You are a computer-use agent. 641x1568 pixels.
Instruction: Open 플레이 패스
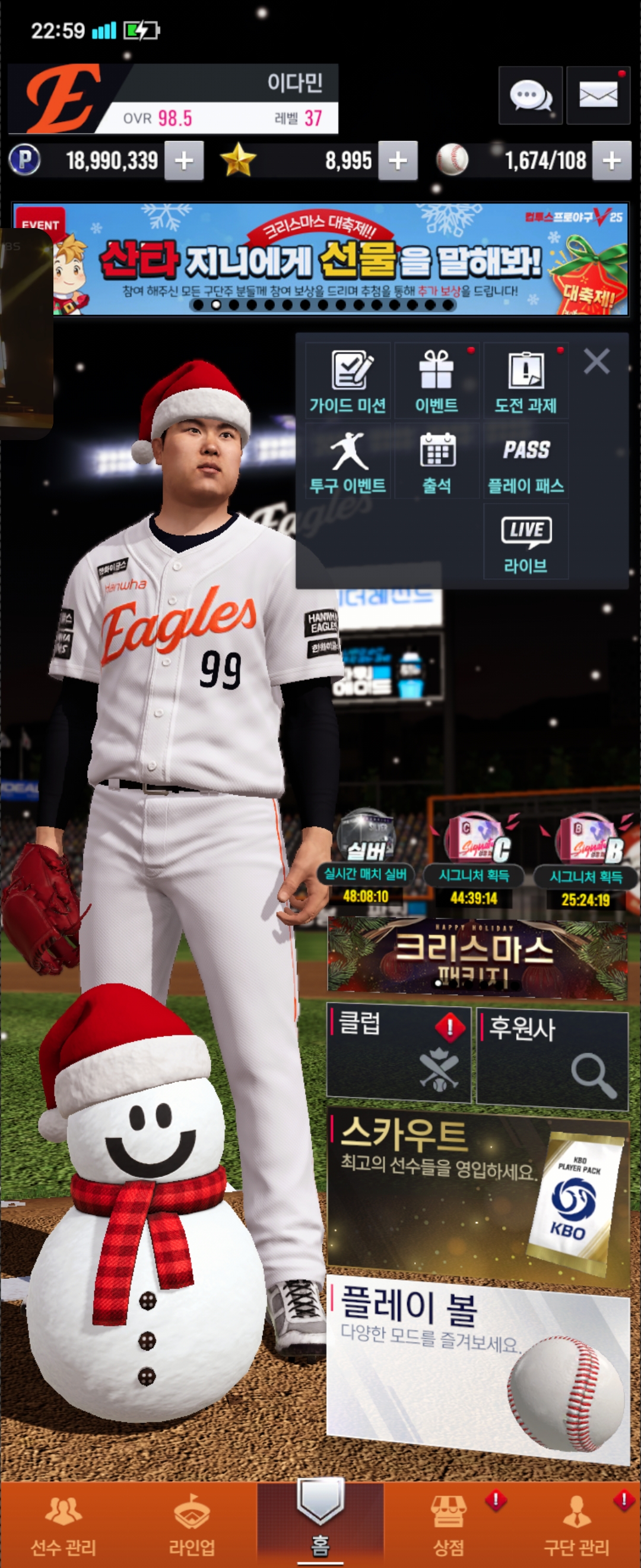pyautogui.click(x=525, y=461)
